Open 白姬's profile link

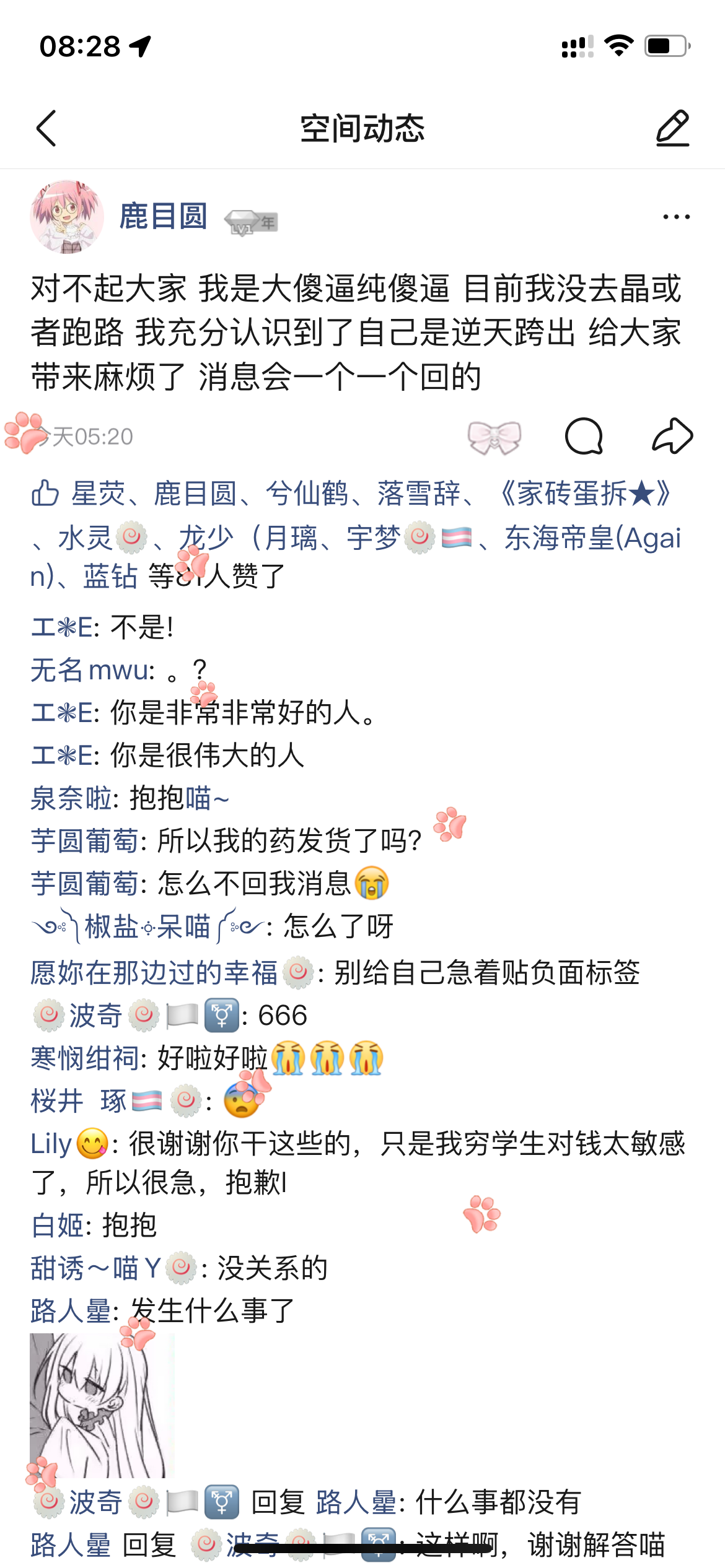(58, 1226)
